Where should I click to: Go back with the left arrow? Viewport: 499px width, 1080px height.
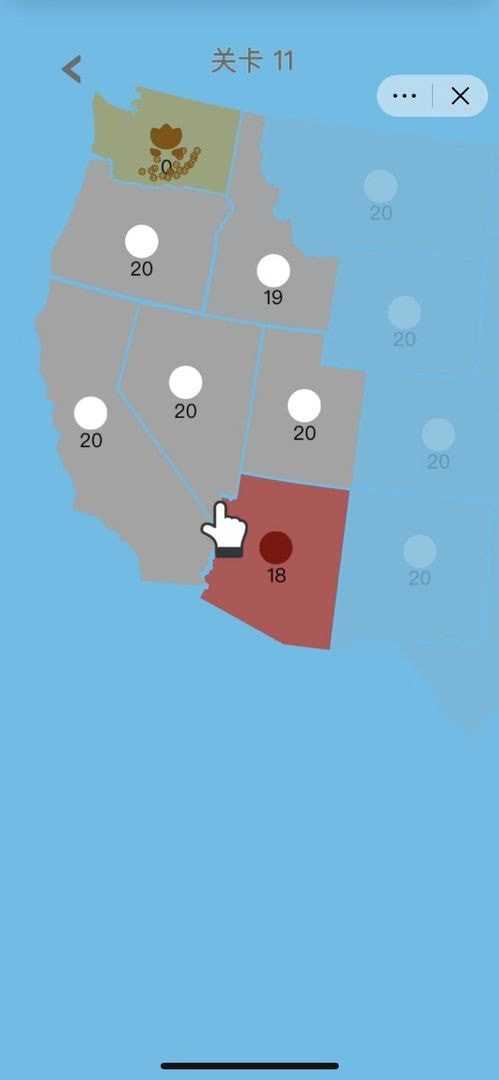point(72,69)
